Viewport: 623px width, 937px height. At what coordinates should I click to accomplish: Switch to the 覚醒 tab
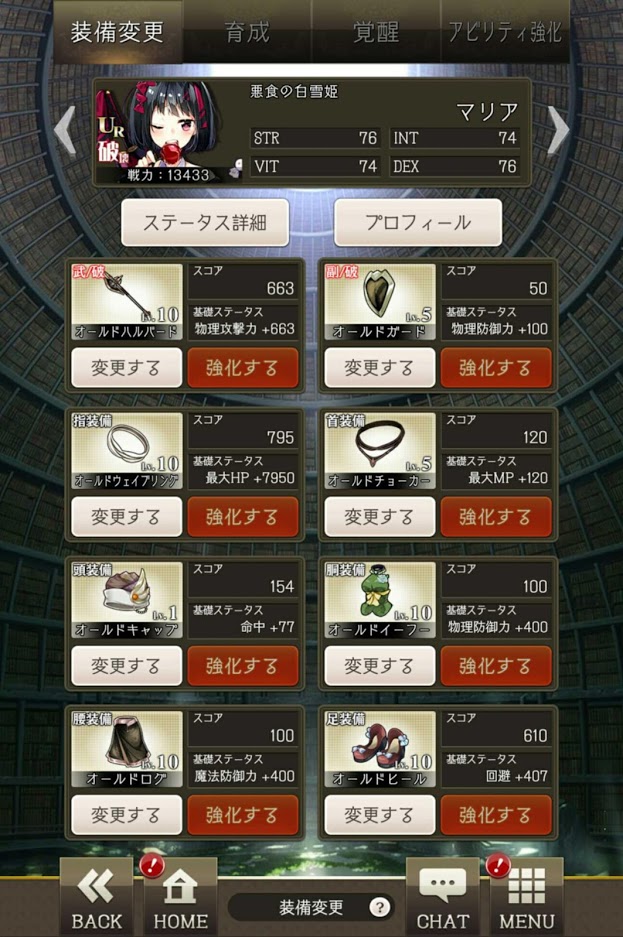[x=376, y=31]
